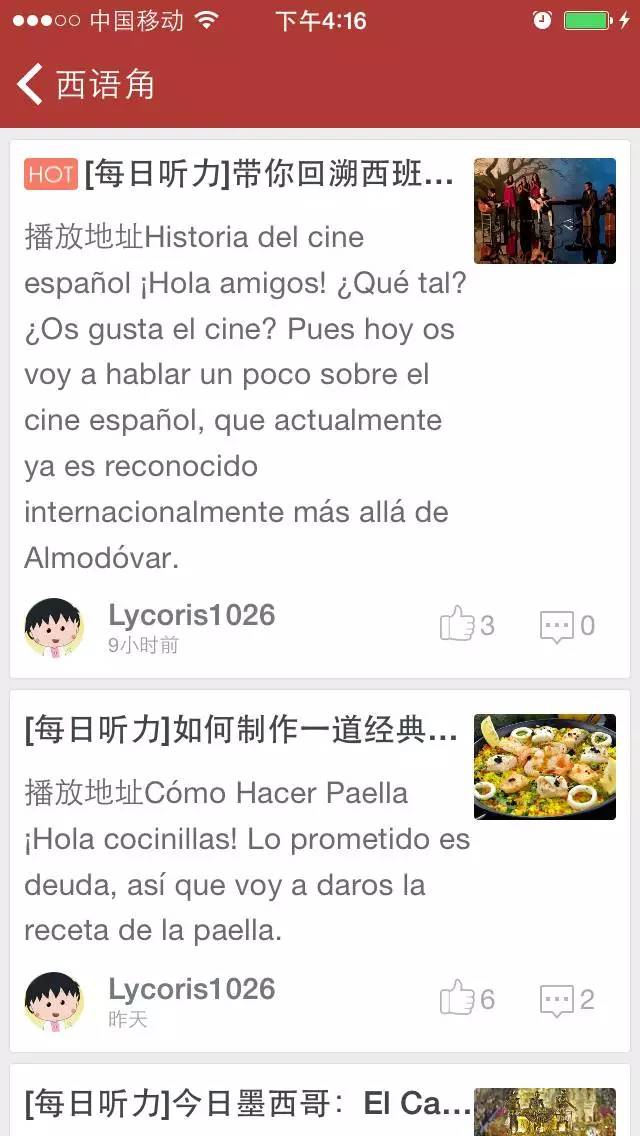Go back from 西语角

coord(30,84)
